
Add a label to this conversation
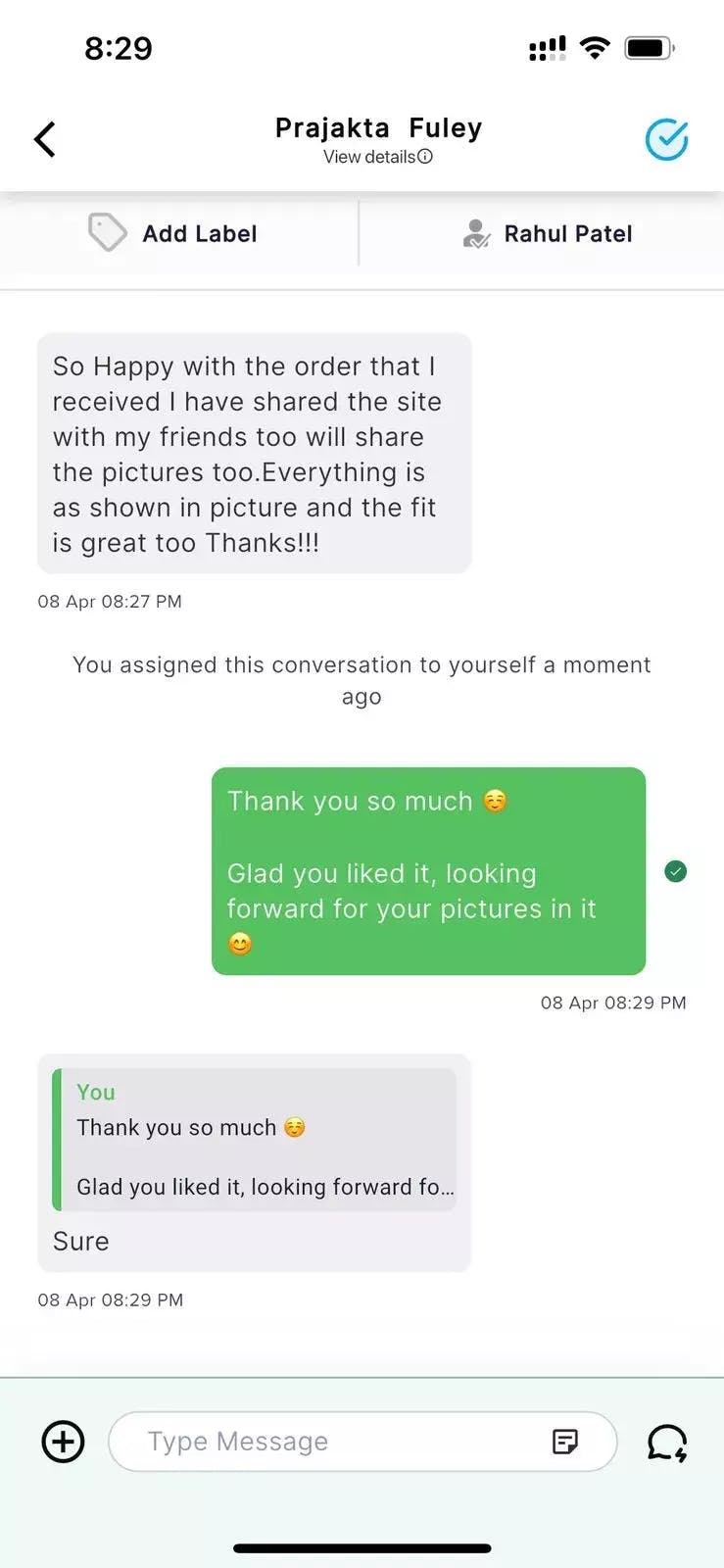pyautogui.click(x=173, y=233)
